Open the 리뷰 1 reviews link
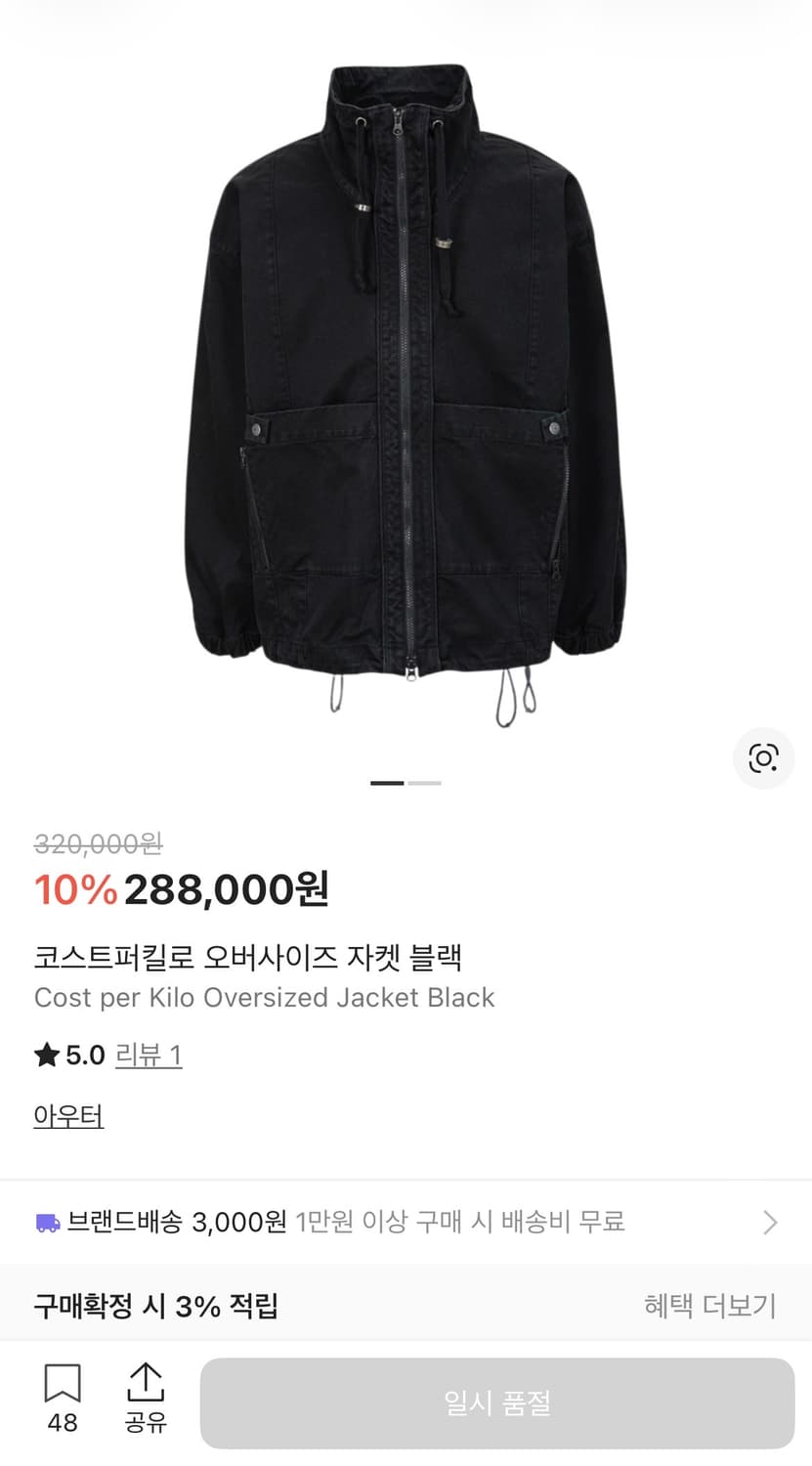 [149, 1056]
